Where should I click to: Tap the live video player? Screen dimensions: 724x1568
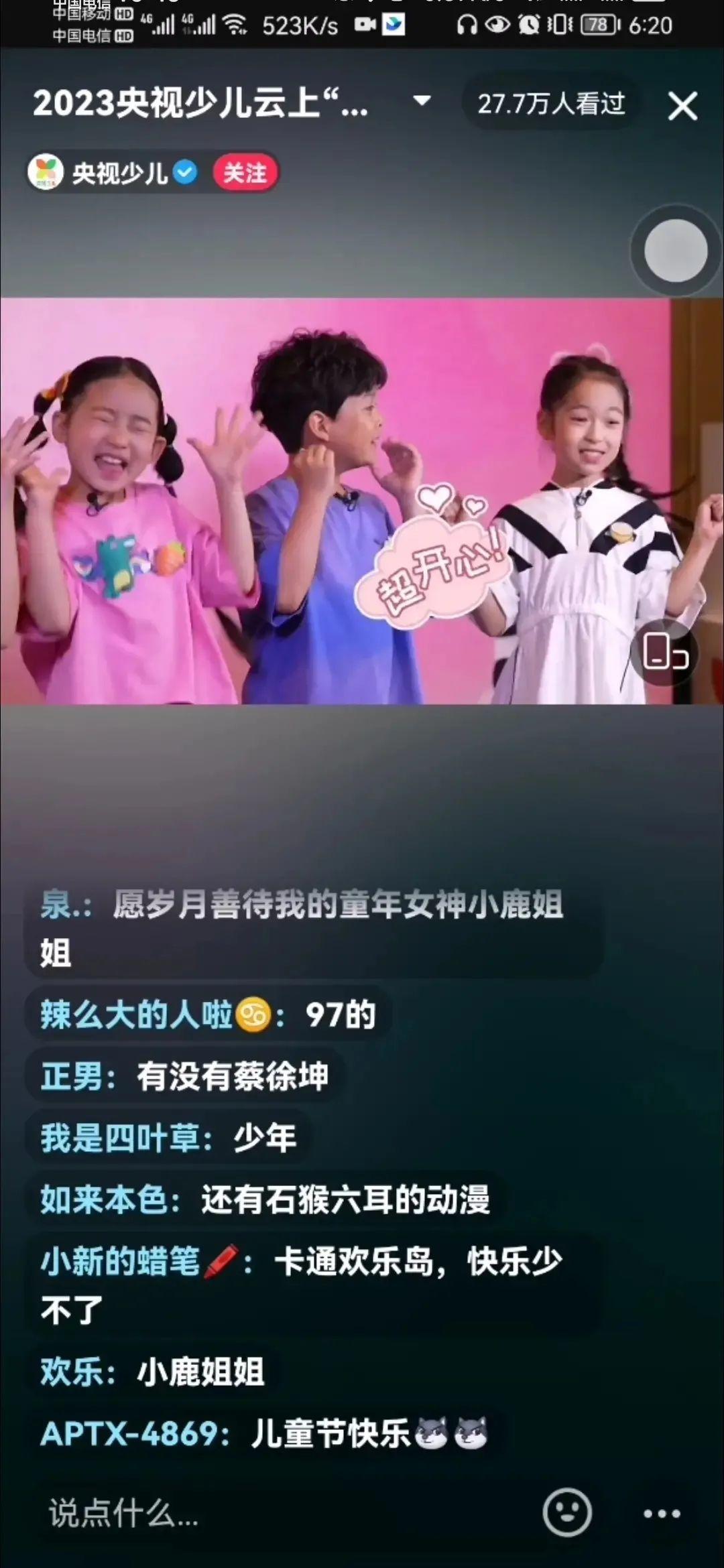coord(335,501)
